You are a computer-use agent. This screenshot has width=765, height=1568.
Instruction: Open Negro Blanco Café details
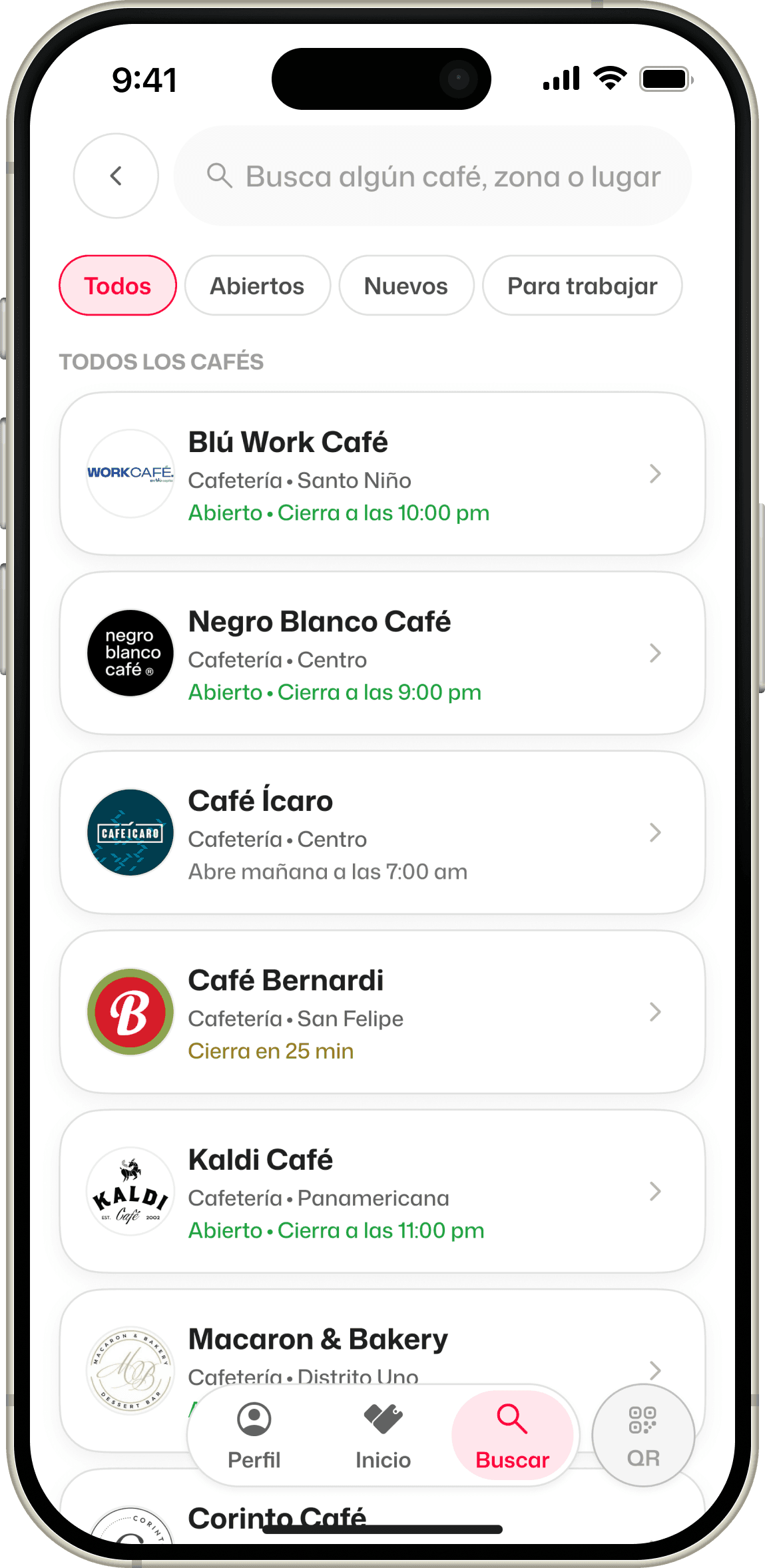(382, 653)
